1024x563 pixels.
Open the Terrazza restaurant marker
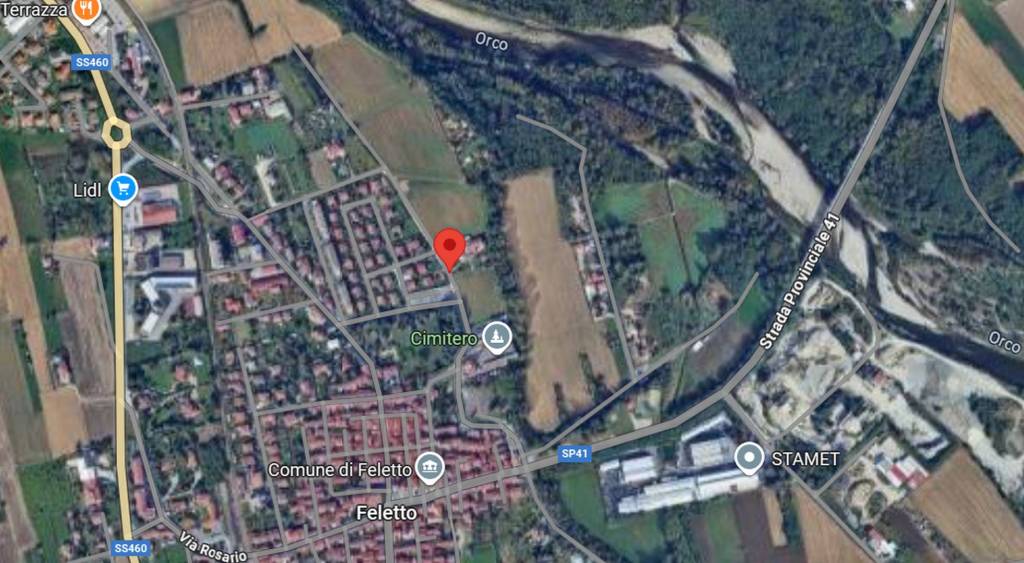point(88,9)
